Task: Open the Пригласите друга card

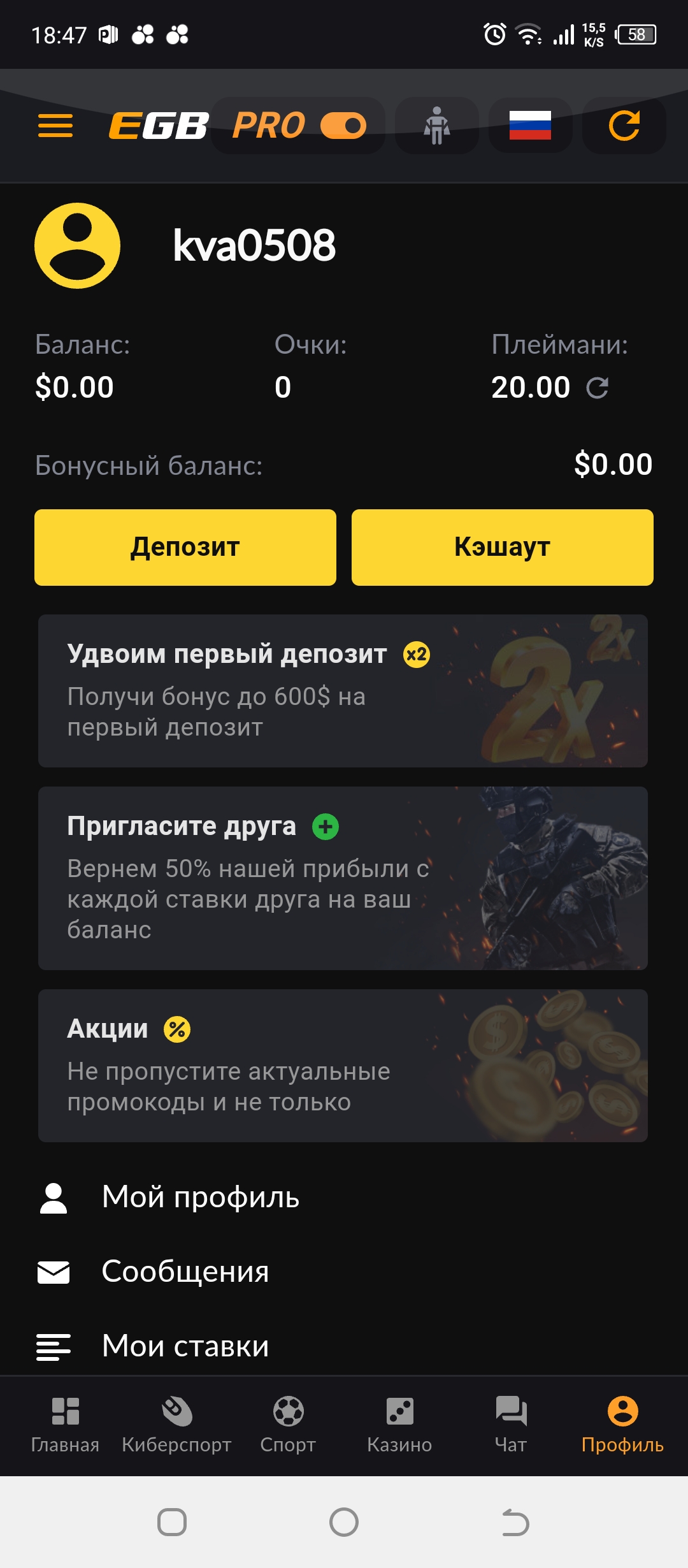Action: click(343, 878)
